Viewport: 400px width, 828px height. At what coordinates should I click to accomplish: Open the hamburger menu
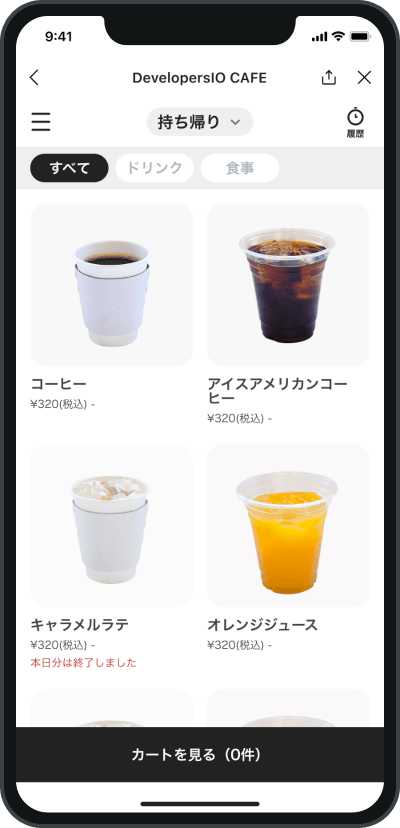[x=41, y=121]
